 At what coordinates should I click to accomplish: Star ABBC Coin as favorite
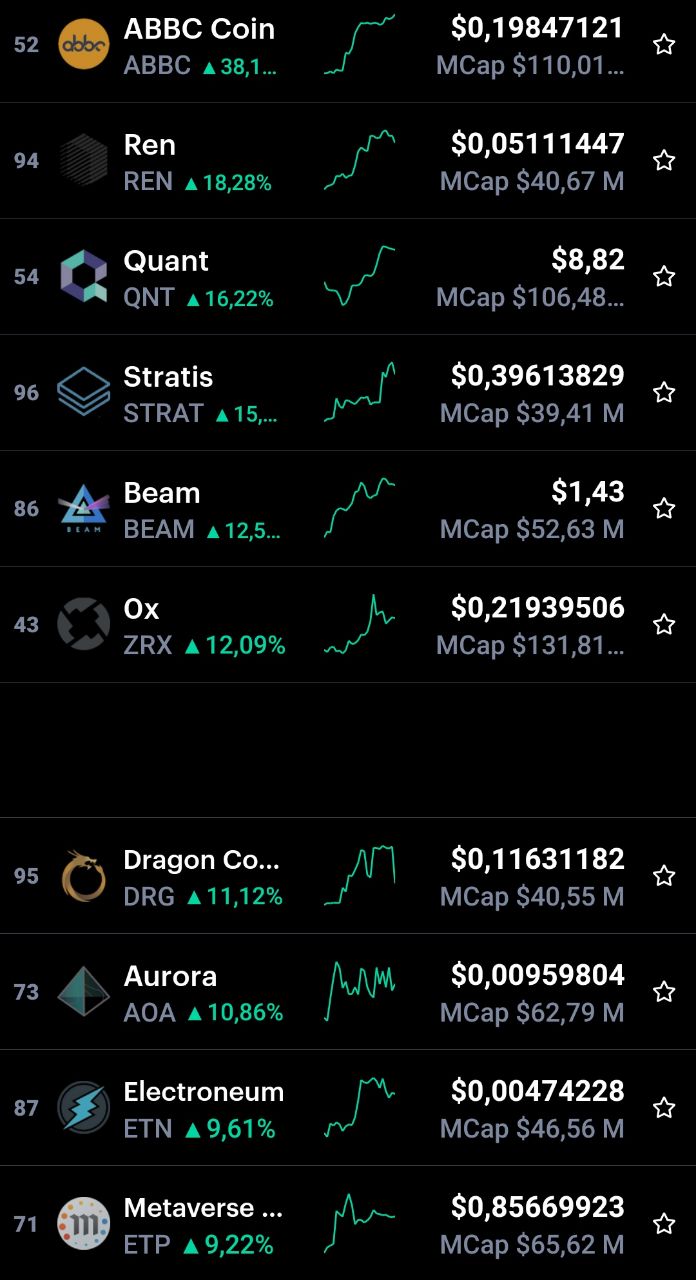[664, 44]
